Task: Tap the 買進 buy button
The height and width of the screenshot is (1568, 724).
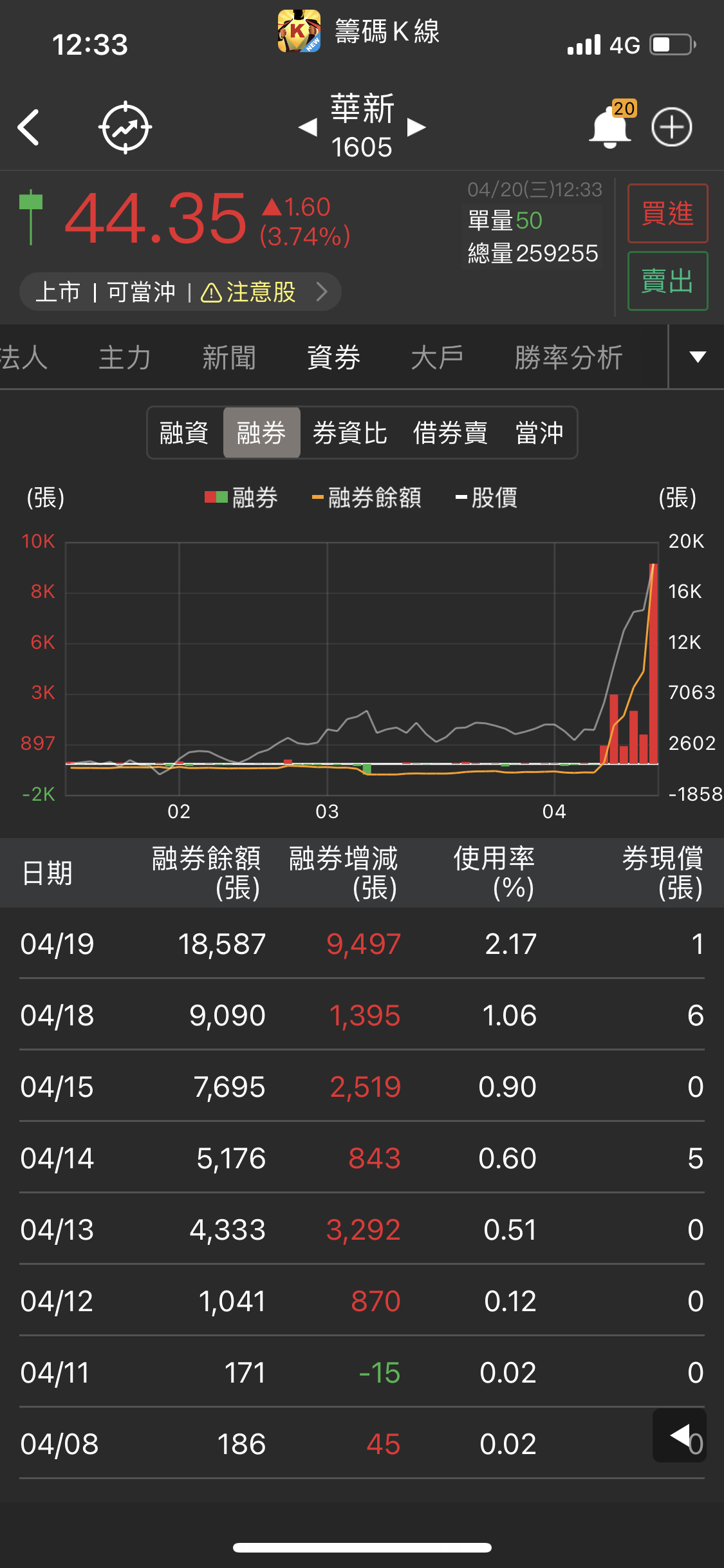Action: click(667, 213)
